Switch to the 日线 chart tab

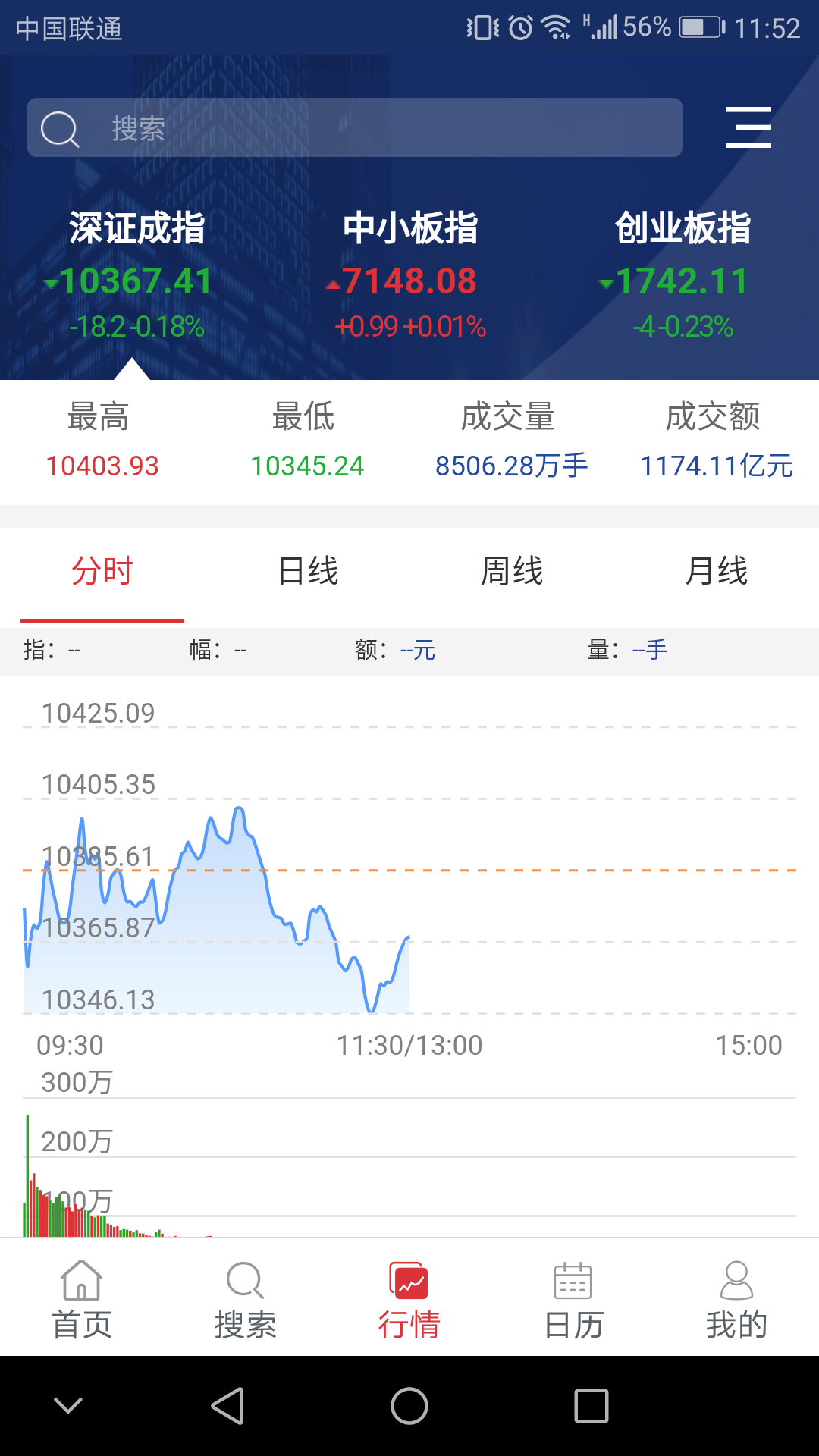[308, 571]
